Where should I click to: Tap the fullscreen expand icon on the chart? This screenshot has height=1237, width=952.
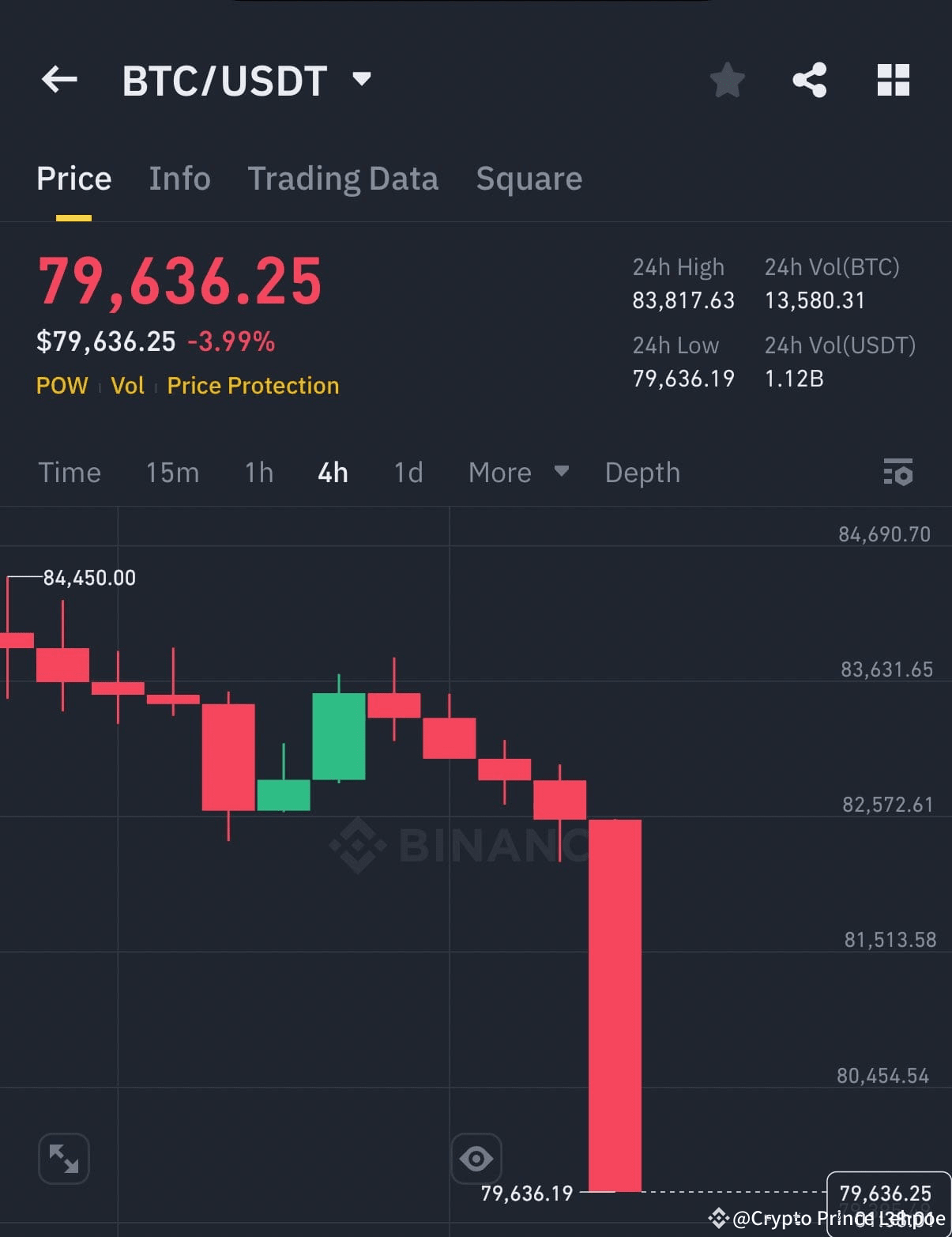click(63, 1159)
